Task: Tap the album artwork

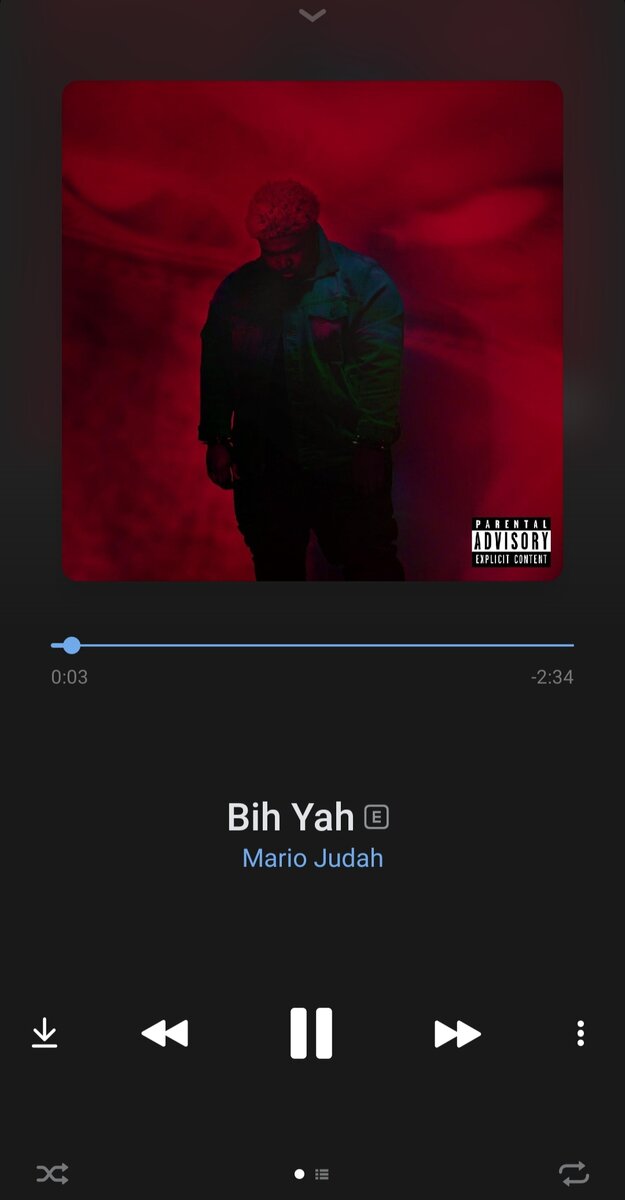Action: (312, 331)
